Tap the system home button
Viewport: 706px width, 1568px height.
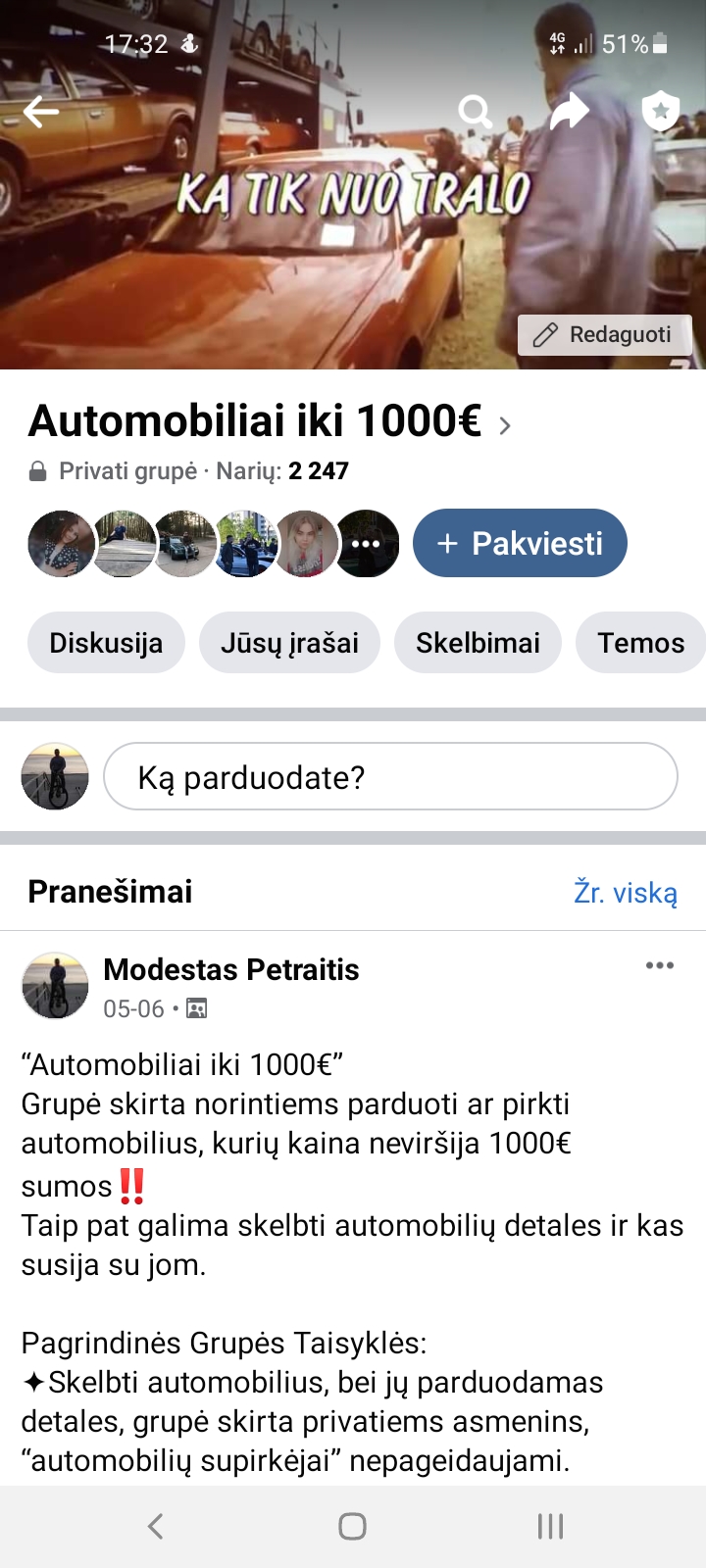[x=352, y=1526]
